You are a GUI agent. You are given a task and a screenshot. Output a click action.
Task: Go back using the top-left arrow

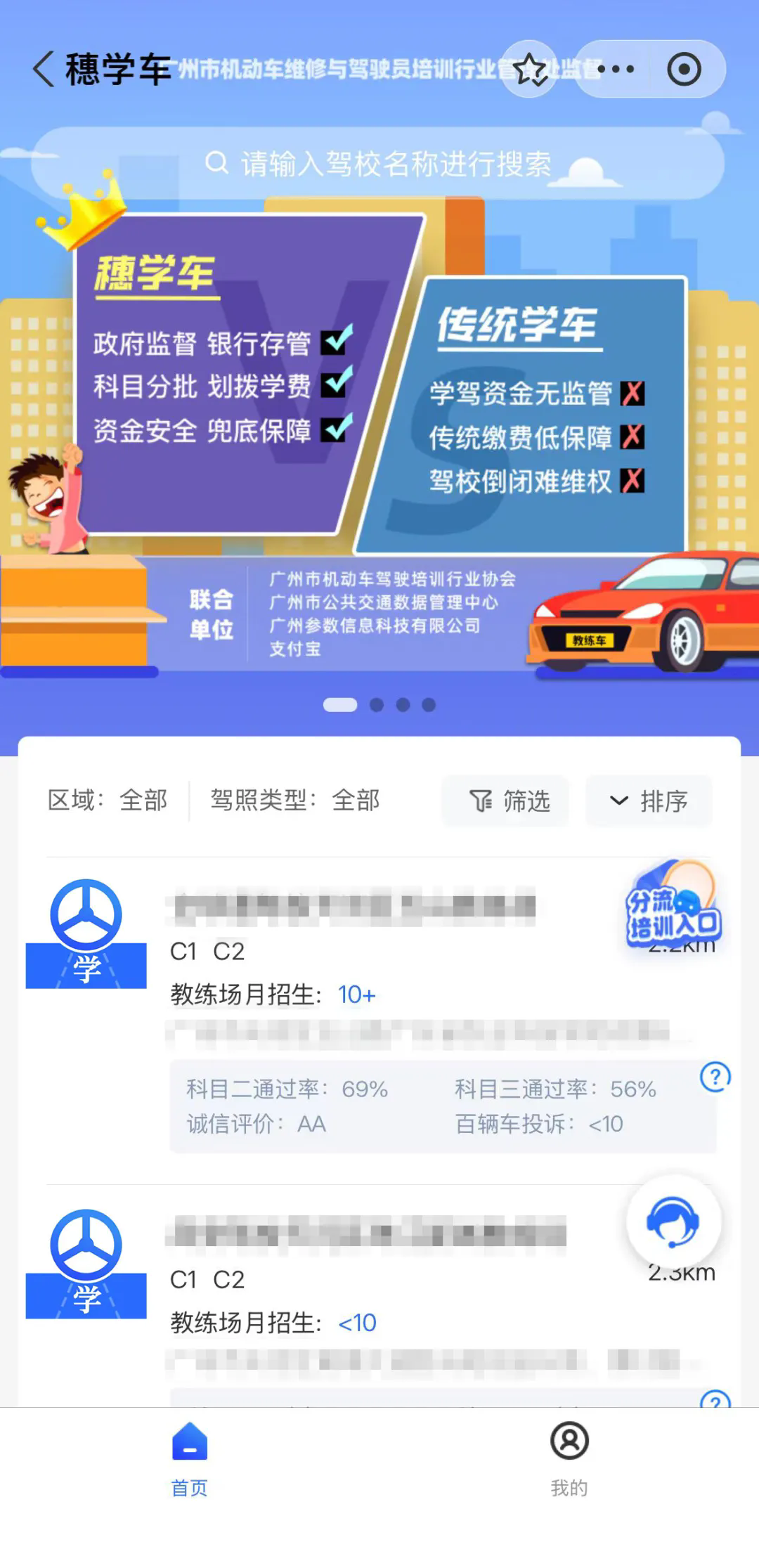44,69
